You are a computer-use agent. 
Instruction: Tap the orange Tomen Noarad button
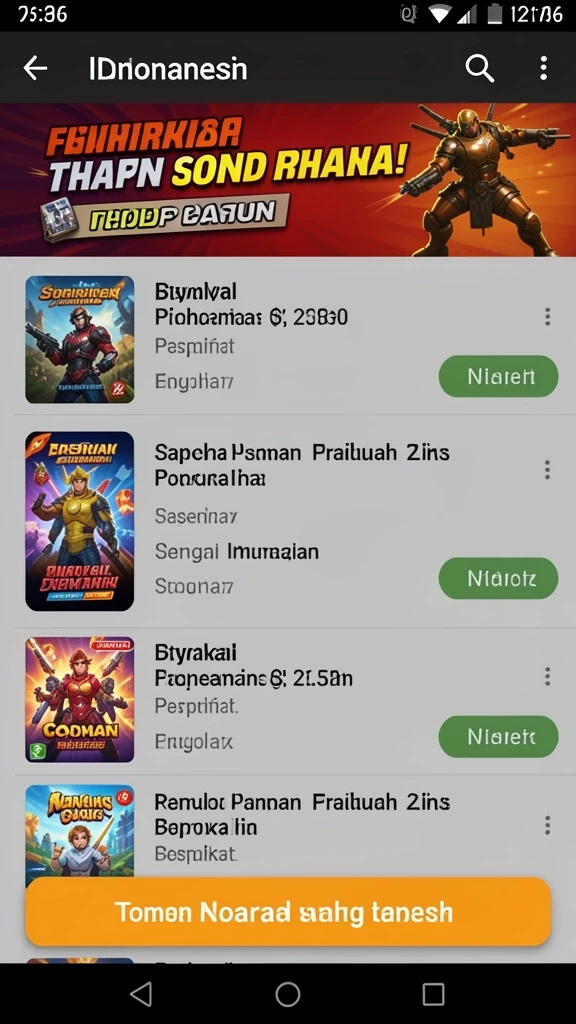pyautogui.click(x=288, y=911)
